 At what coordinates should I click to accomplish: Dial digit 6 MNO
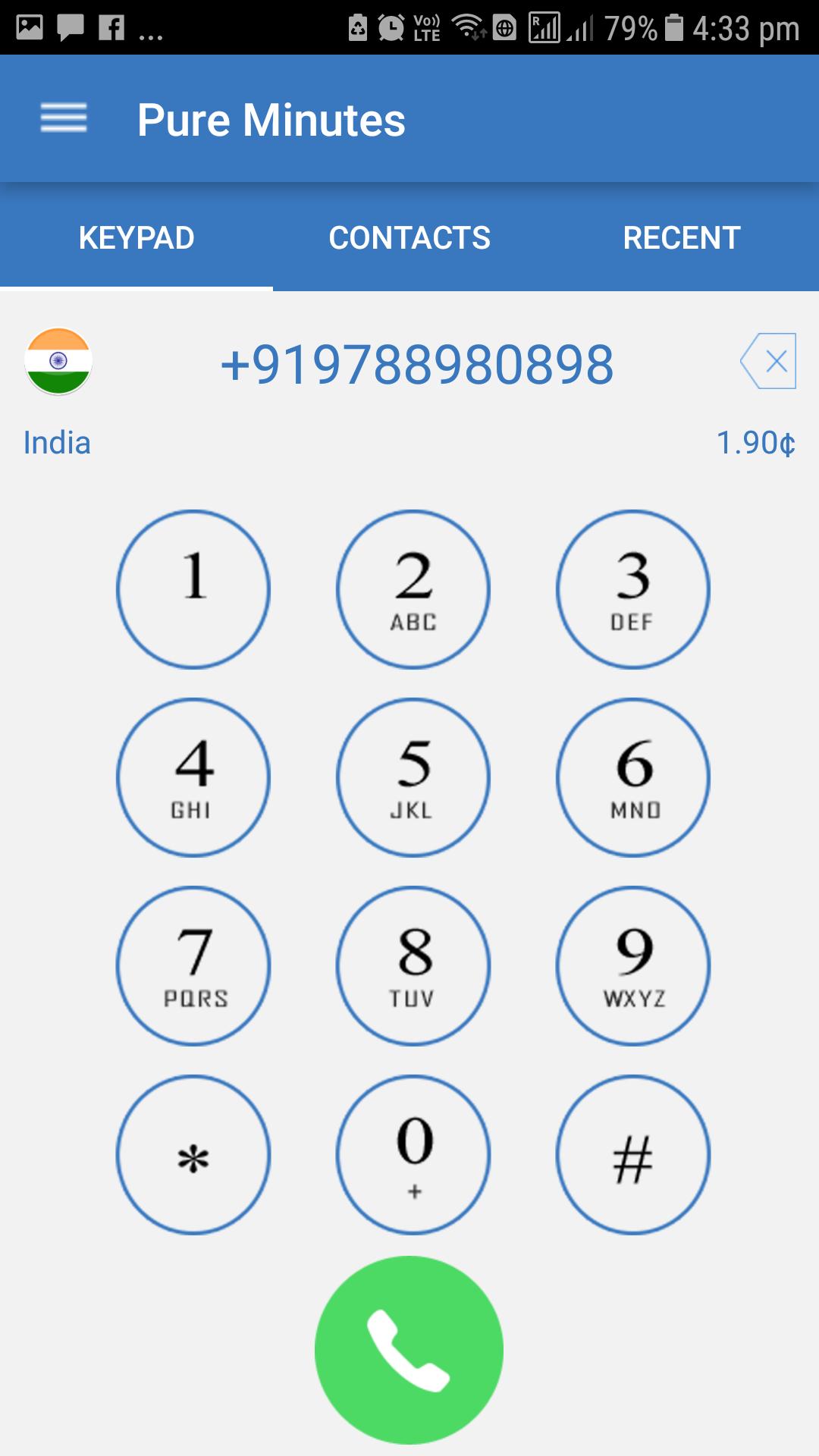pos(633,777)
